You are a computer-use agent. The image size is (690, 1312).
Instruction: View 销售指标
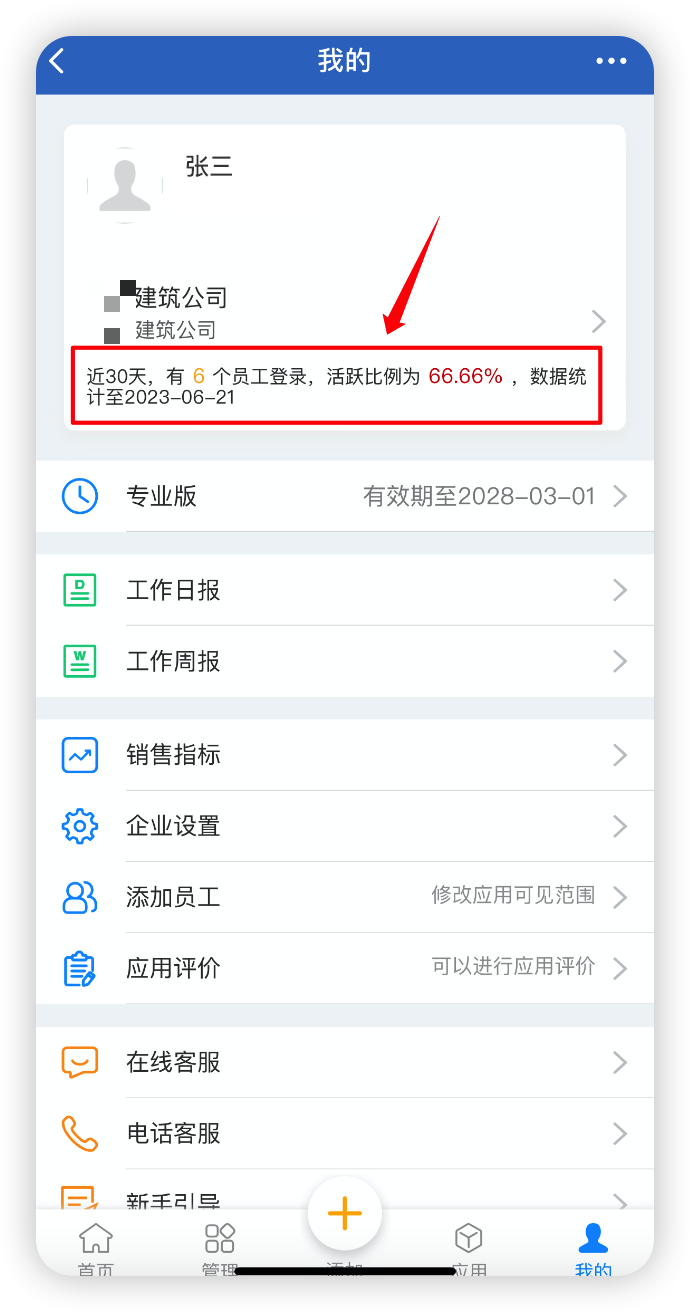345,755
